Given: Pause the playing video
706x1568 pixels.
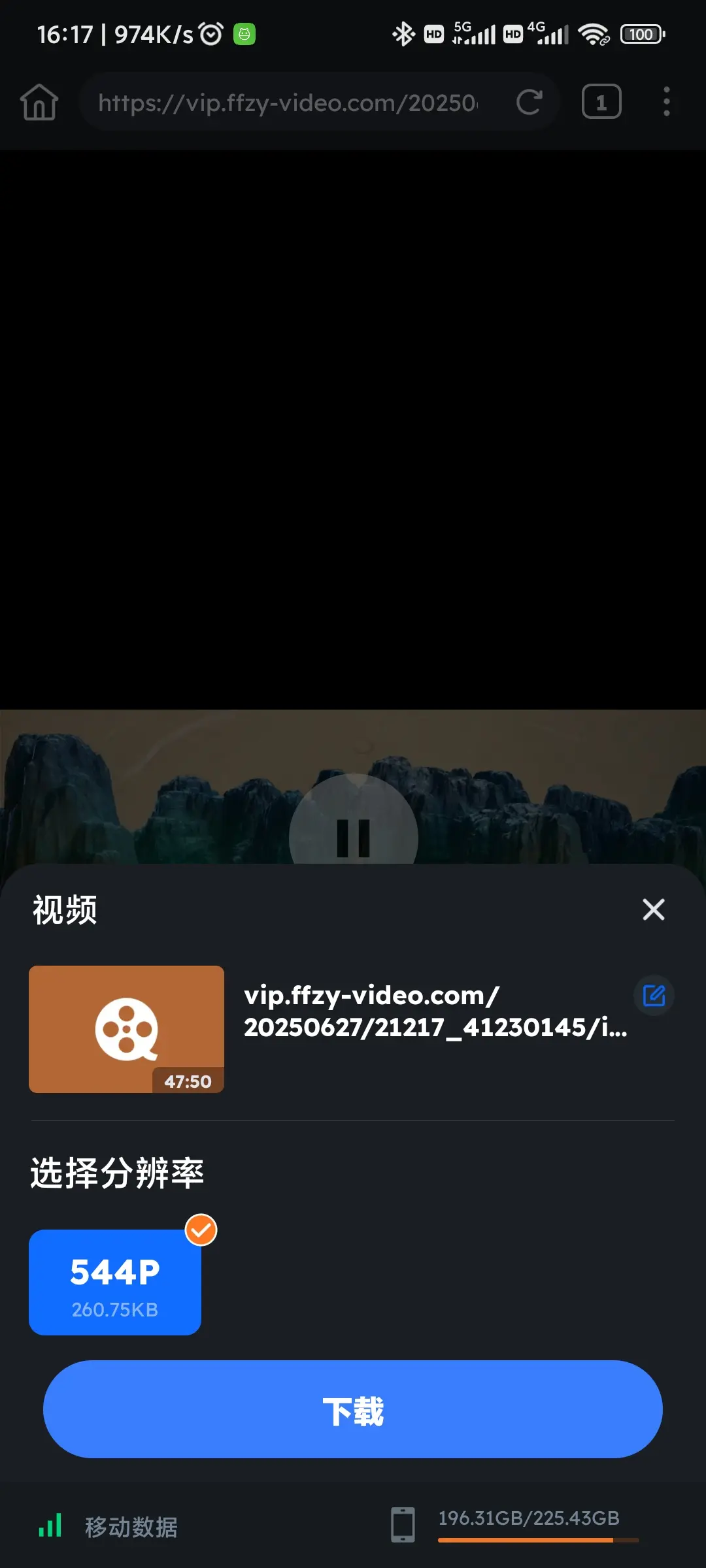Looking at the screenshot, I should (x=353, y=830).
